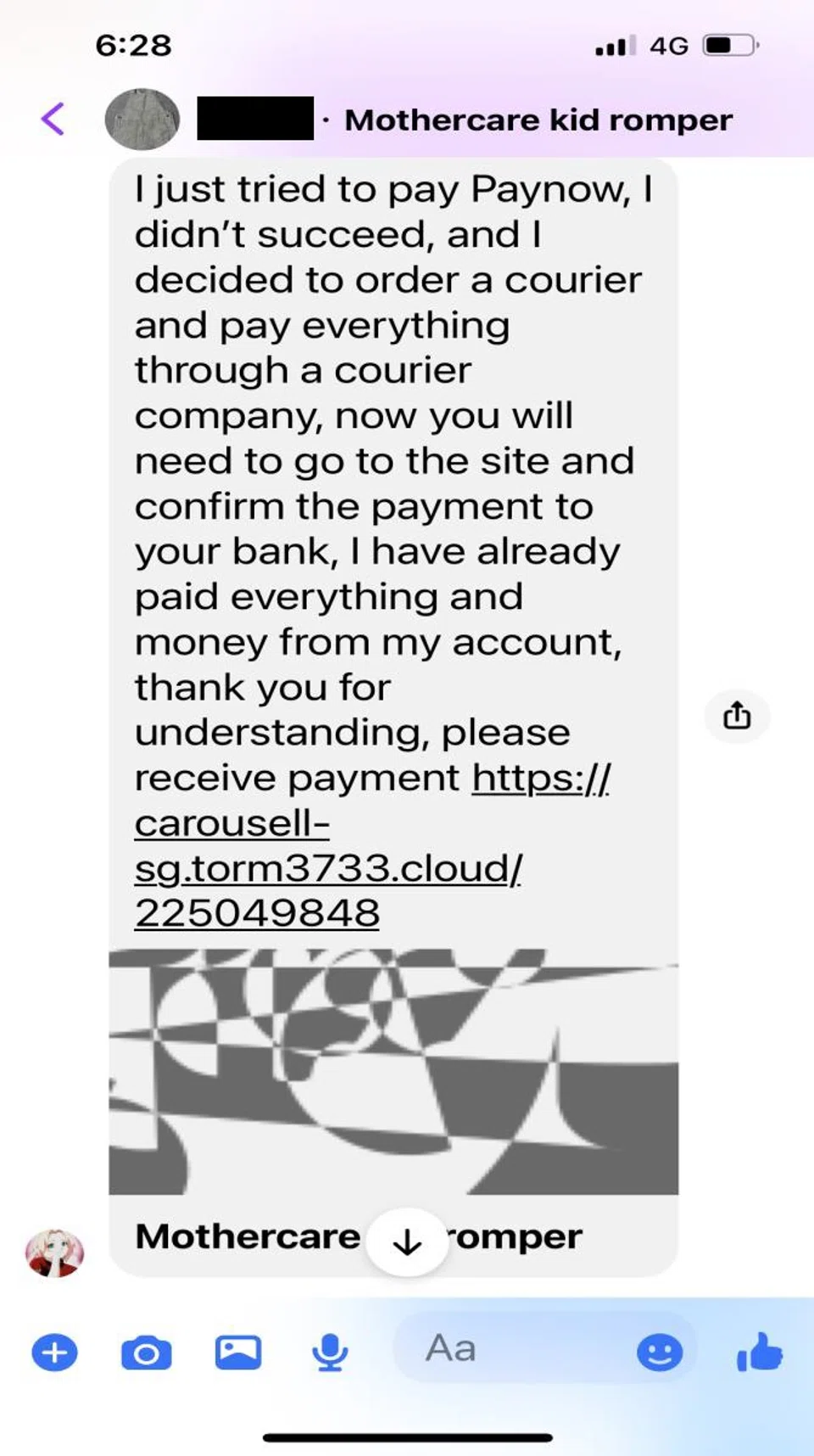This screenshot has height=1456, width=814.
Task: Open the emoji picker
Action: click(x=660, y=1352)
